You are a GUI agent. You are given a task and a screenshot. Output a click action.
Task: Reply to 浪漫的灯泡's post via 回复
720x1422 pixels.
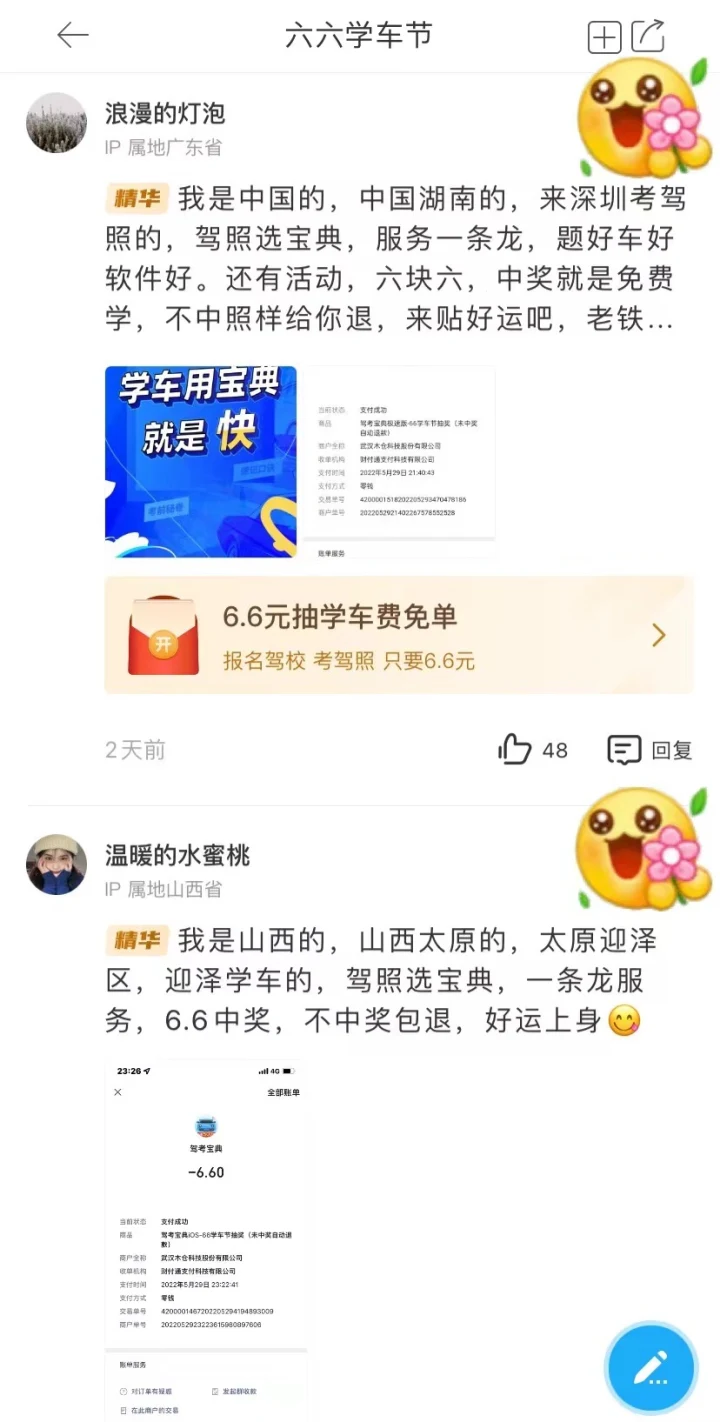(x=650, y=750)
